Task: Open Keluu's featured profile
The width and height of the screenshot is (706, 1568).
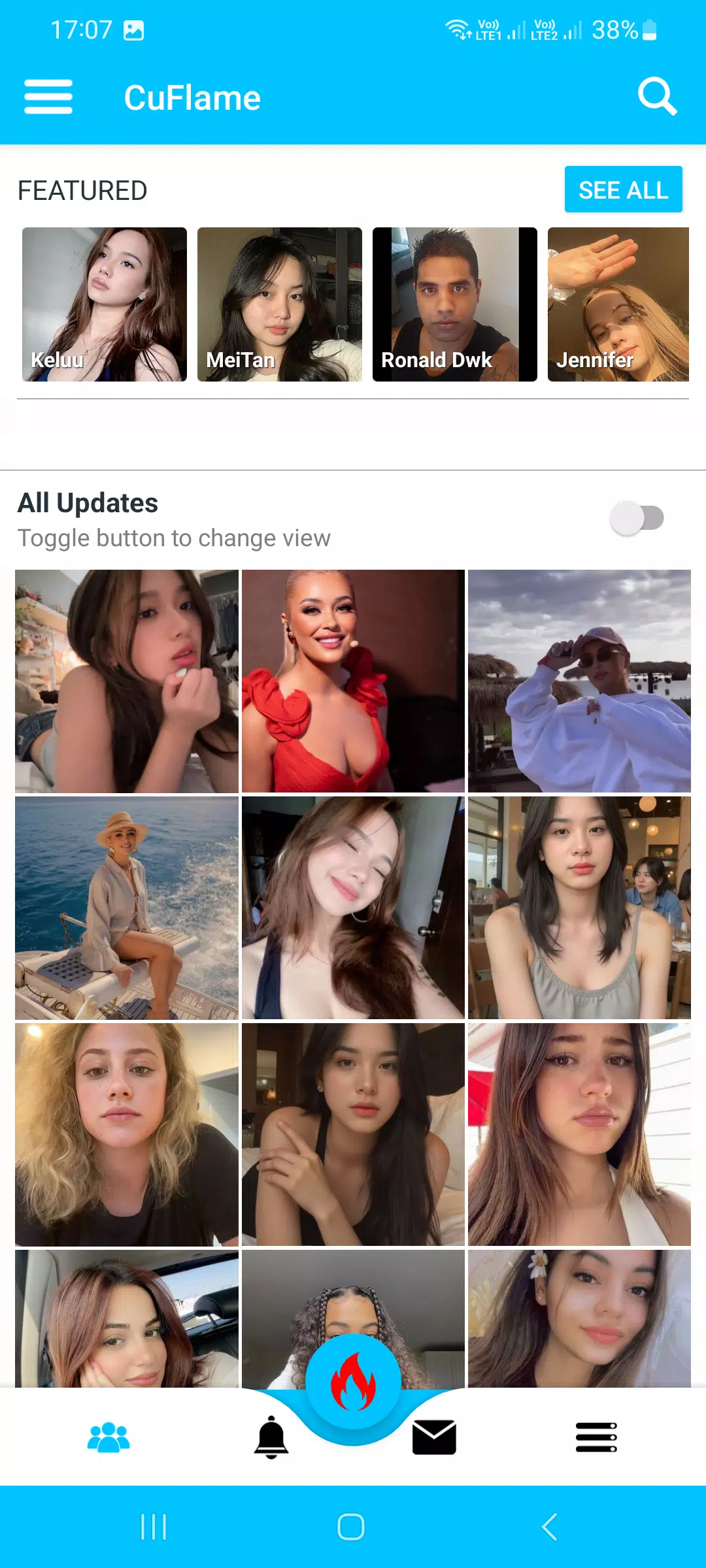Action: point(105,304)
